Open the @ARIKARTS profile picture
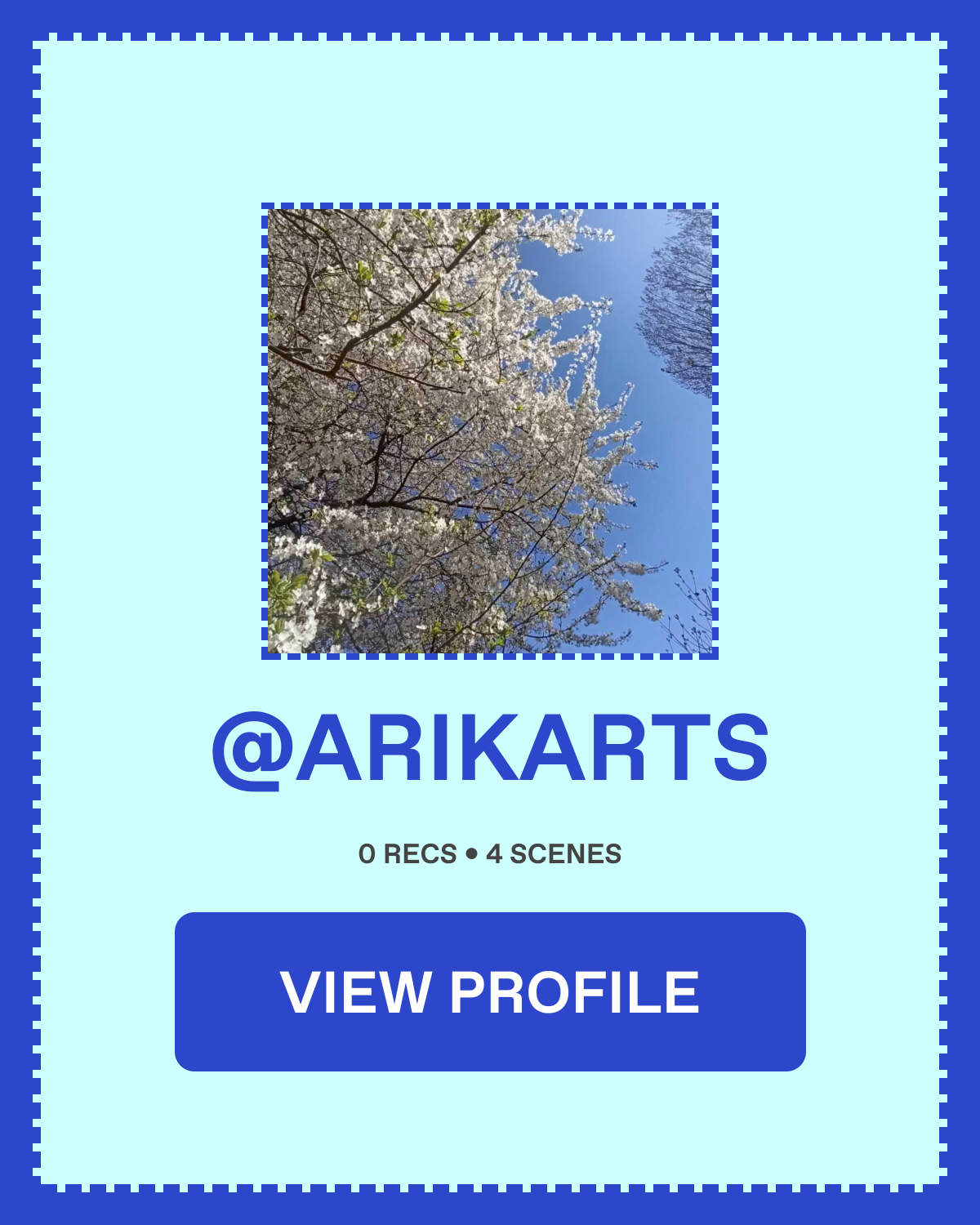980x1225 pixels. coord(490,431)
